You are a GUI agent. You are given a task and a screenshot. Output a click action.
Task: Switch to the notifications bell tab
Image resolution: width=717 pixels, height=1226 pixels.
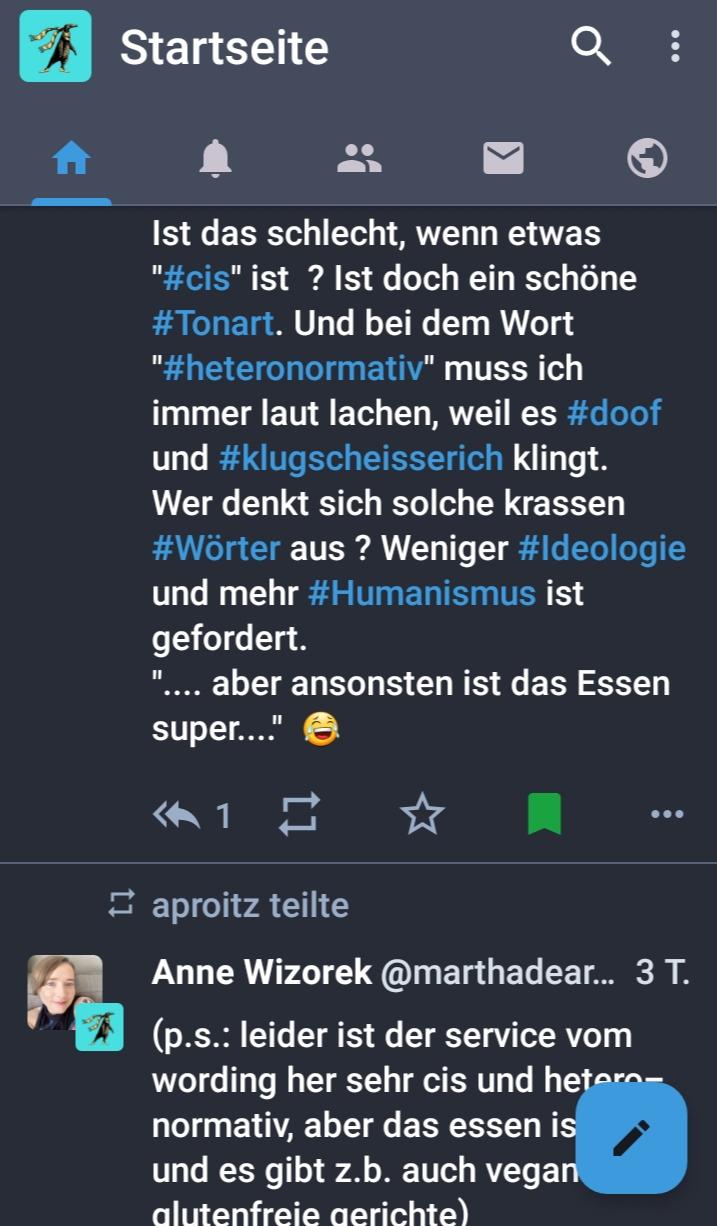(x=215, y=158)
